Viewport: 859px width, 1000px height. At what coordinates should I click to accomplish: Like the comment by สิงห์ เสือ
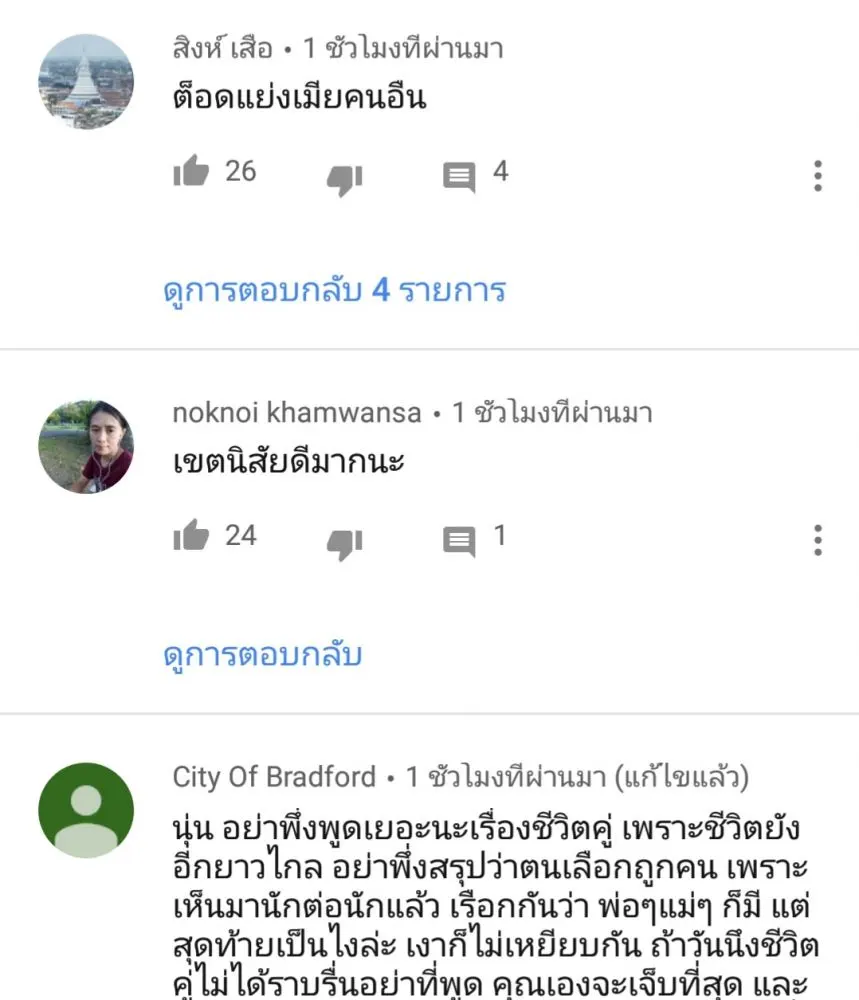191,173
